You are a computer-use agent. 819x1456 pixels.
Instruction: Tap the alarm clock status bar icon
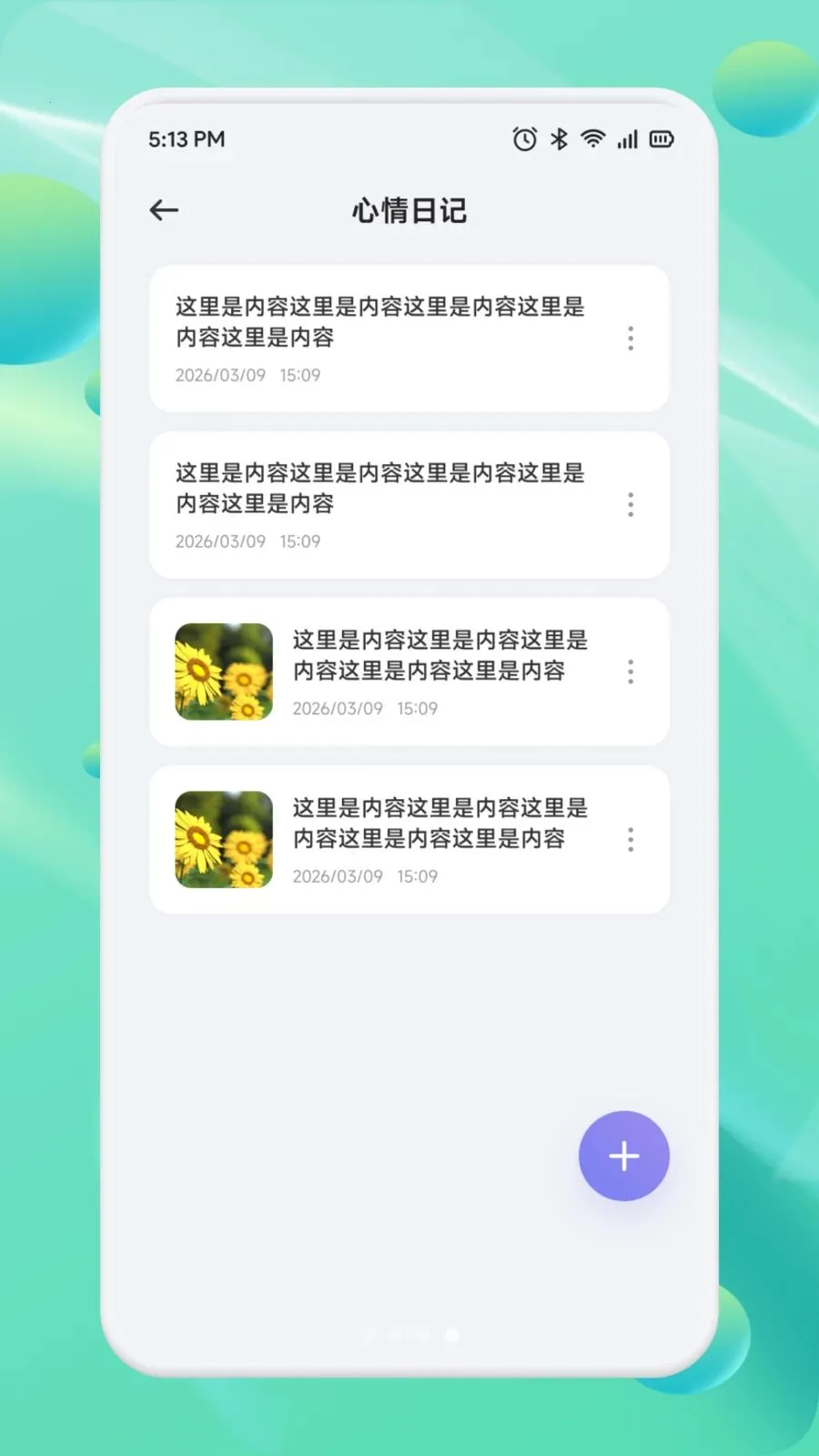point(523,139)
